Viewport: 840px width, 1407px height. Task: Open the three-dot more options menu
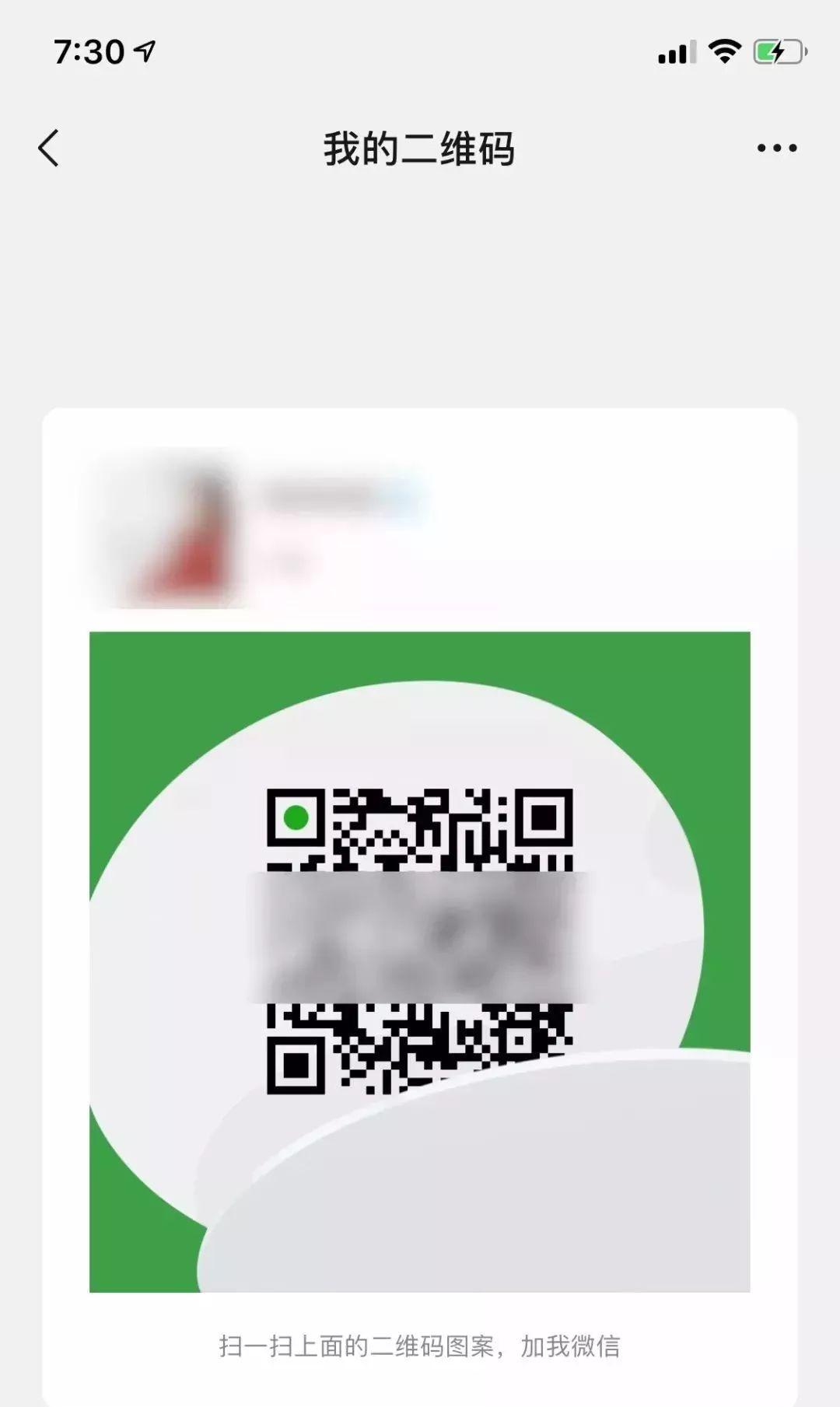click(x=776, y=148)
